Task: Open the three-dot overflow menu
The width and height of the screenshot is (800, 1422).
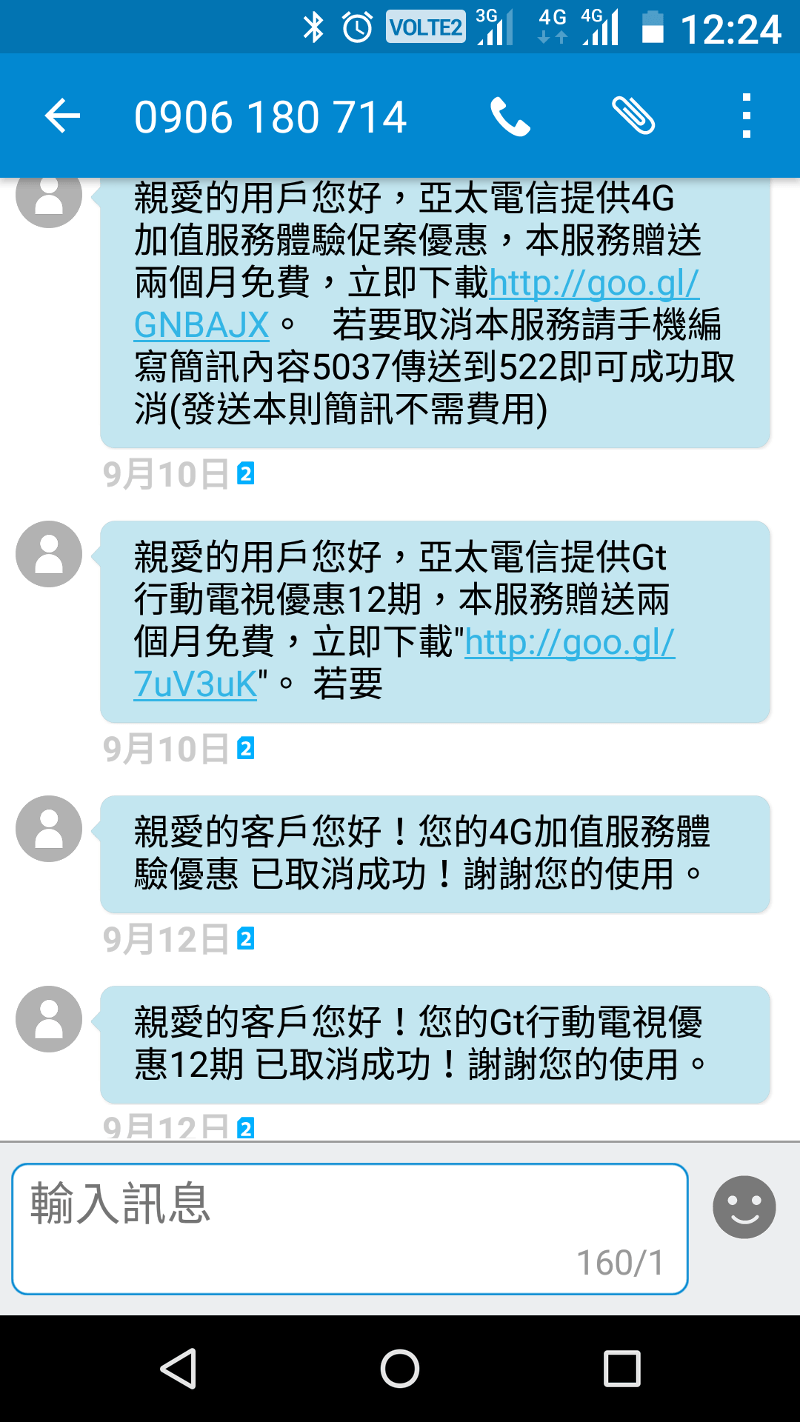Action: point(746,117)
